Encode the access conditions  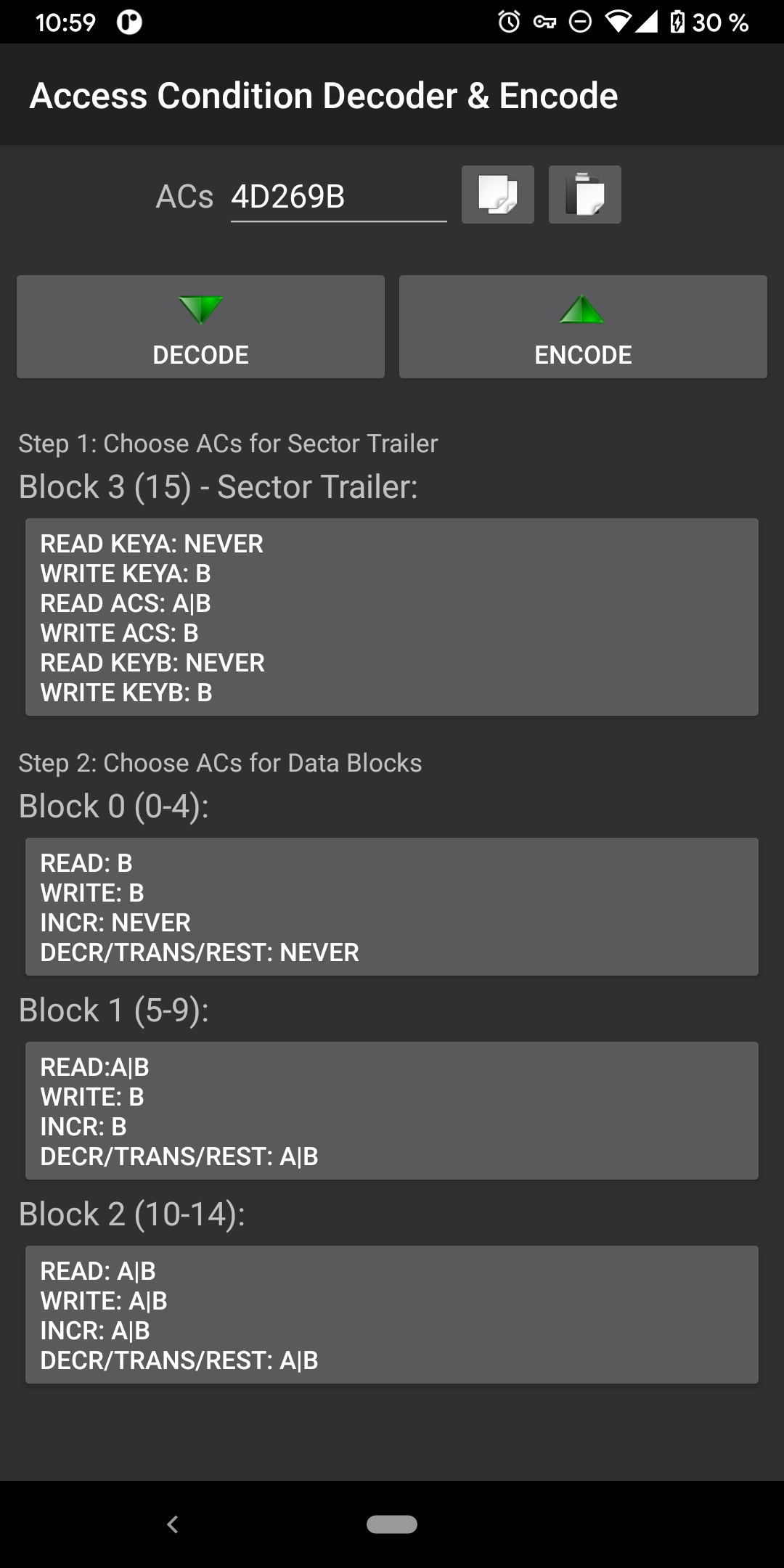tap(583, 327)
